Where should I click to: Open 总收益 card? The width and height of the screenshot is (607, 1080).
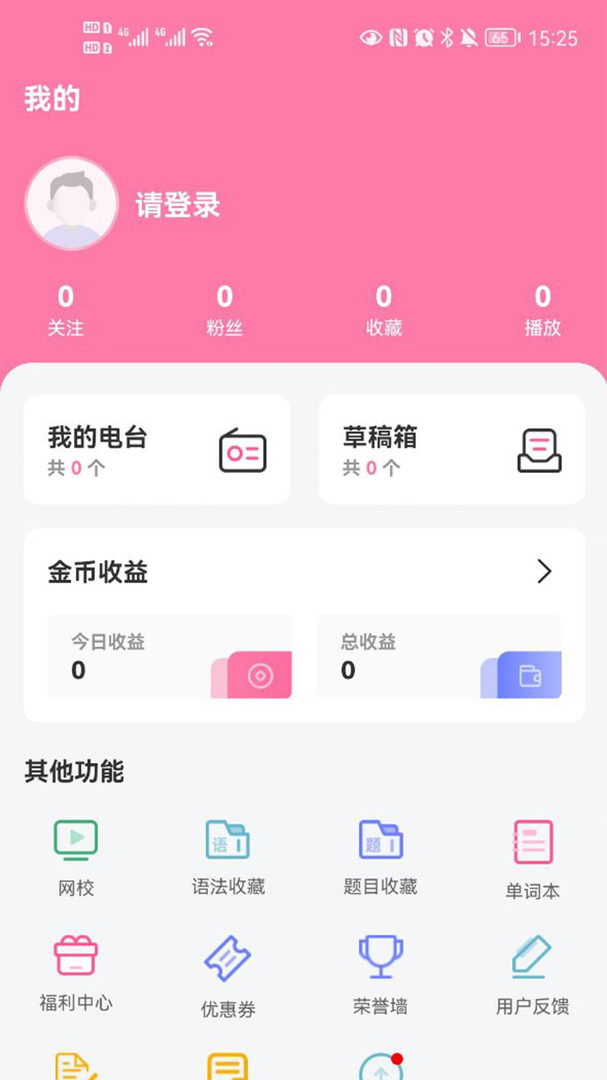438,657
